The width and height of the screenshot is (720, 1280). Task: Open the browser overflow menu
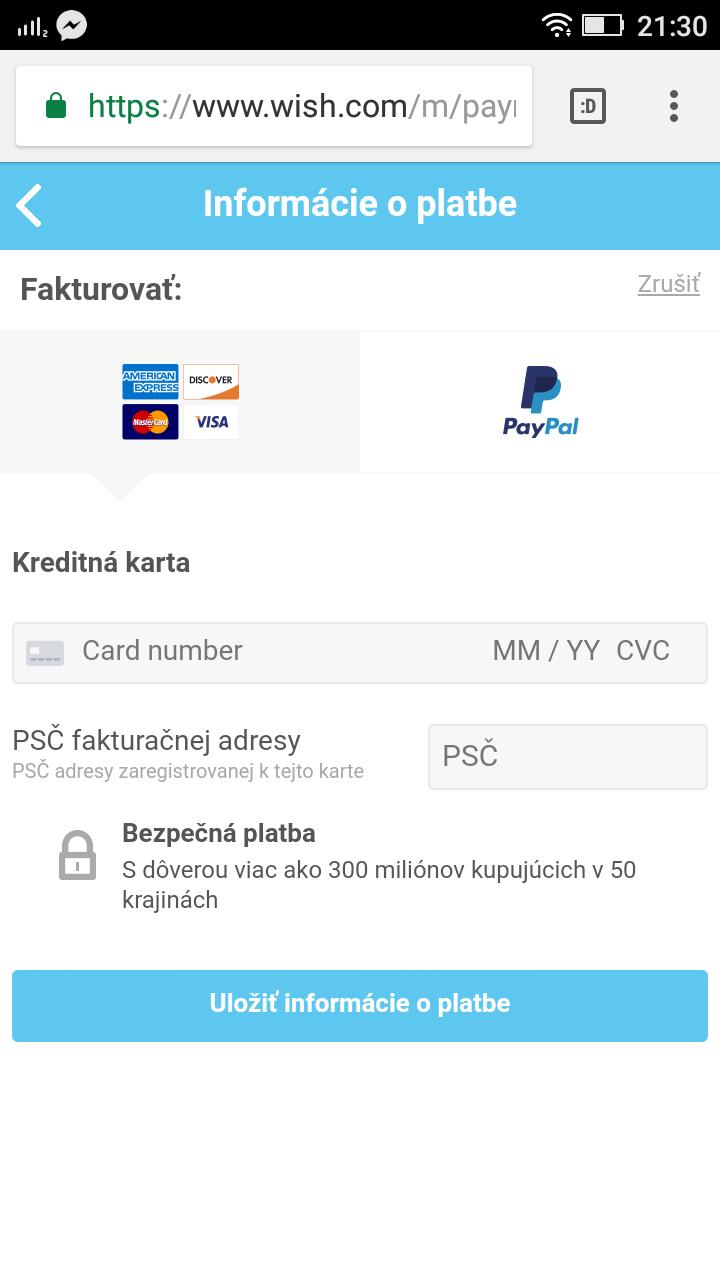(x=674, y=106)
